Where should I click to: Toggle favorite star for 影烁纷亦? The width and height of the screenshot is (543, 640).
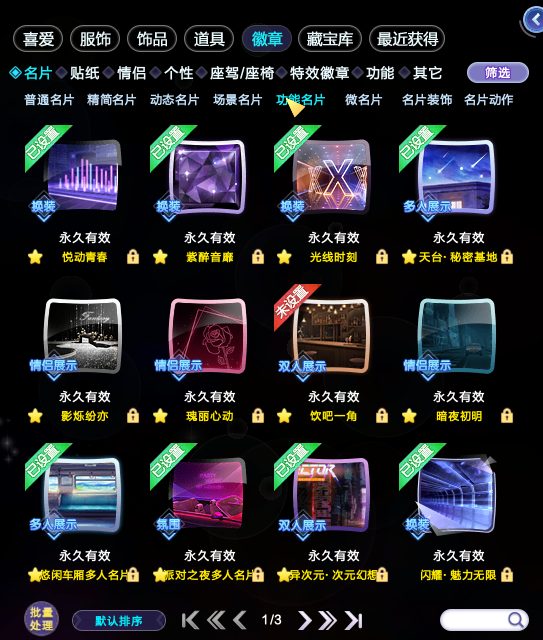click(x=36, y=416)
